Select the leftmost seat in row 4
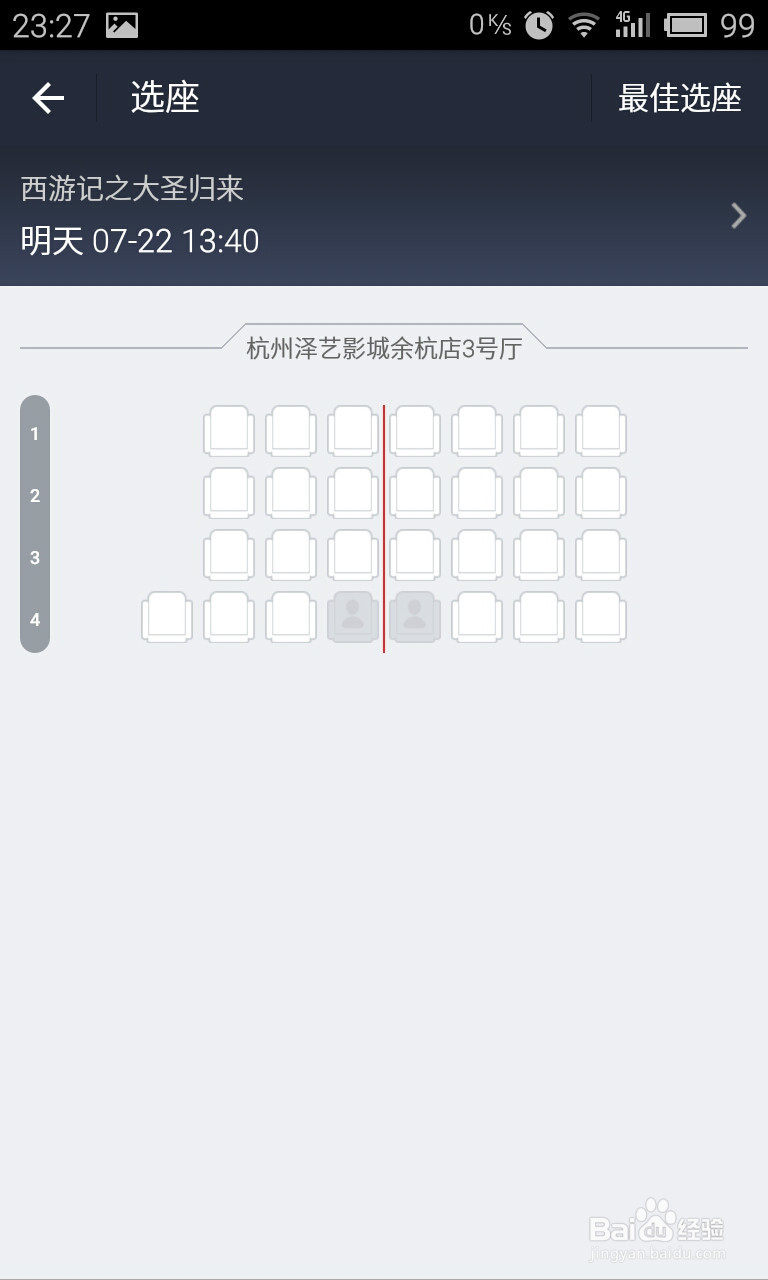 pos(166,617)
